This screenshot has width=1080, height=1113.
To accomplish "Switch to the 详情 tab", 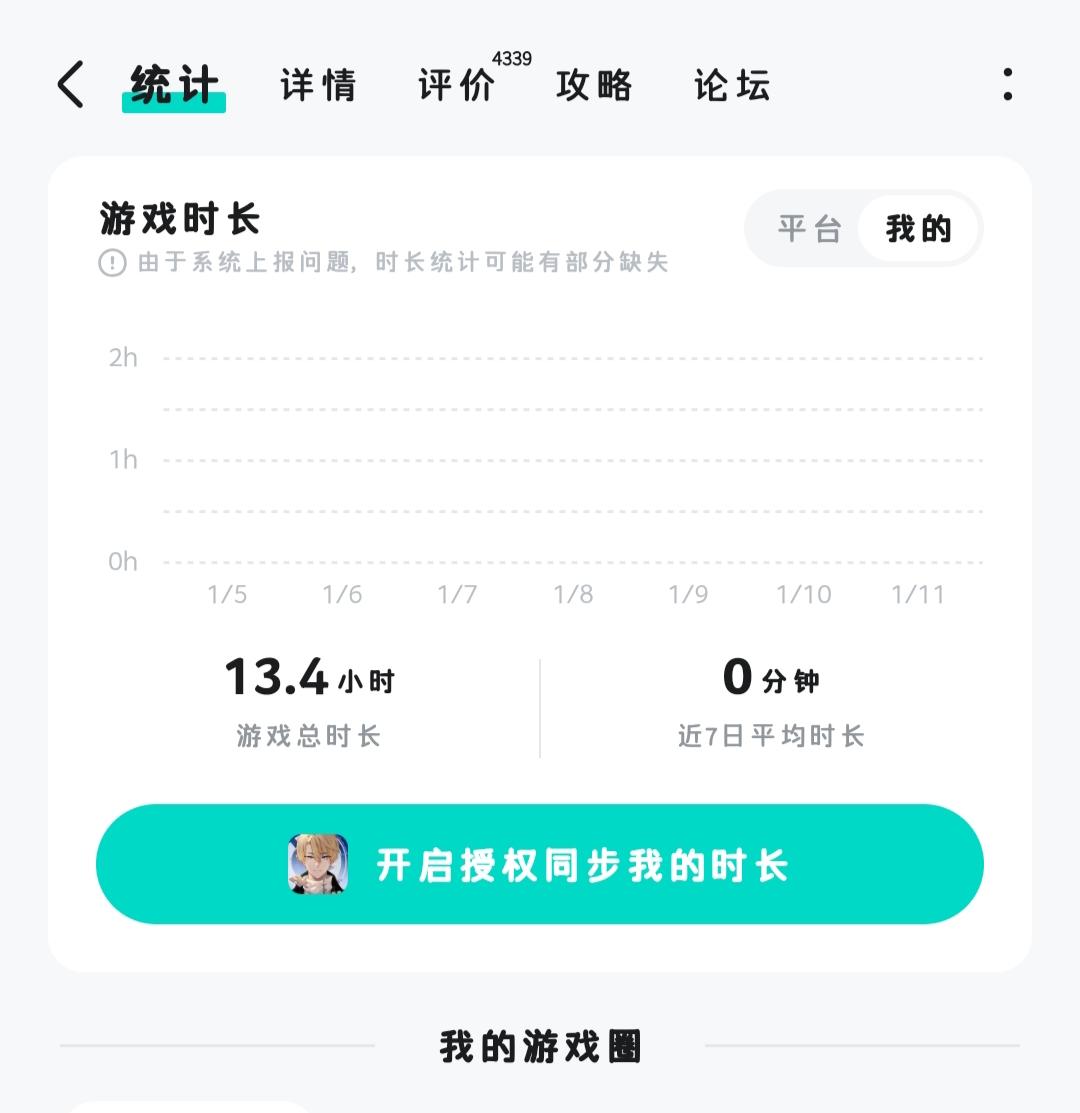I will click(x=318, y=85).
